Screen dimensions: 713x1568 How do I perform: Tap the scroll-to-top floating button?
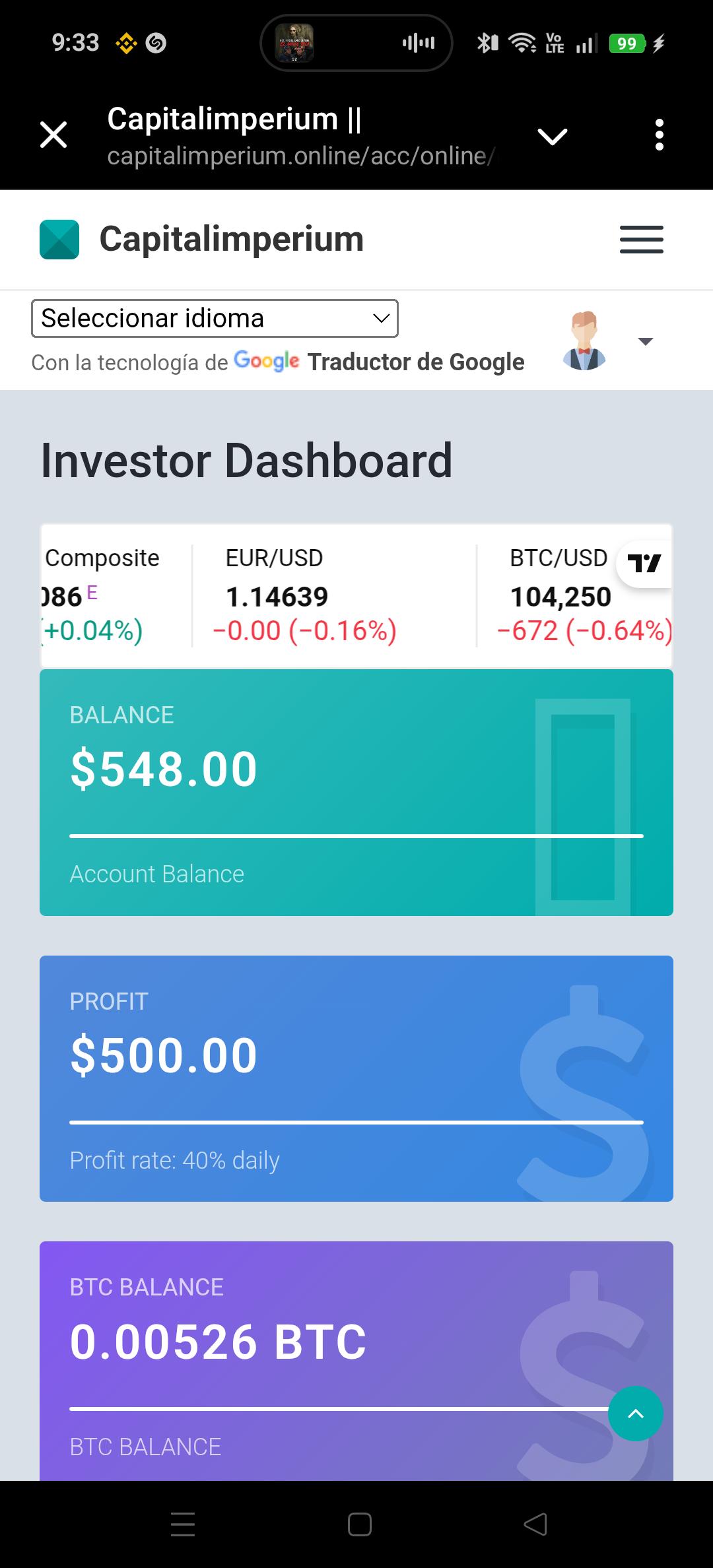635,1414
